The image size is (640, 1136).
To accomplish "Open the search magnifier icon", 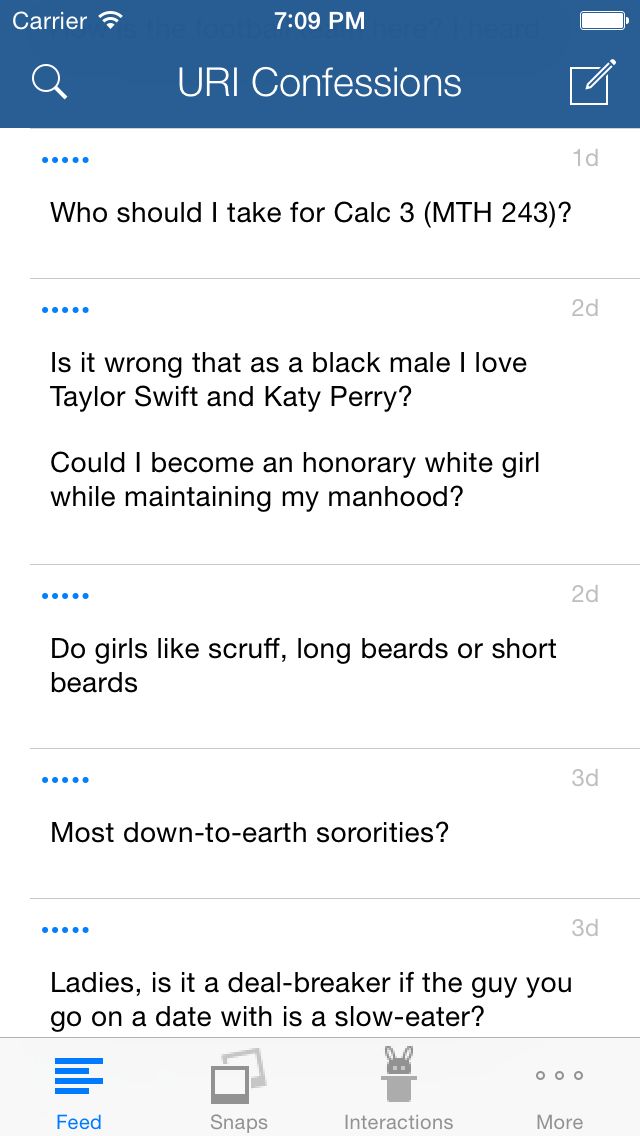I will tap(49, 82).
